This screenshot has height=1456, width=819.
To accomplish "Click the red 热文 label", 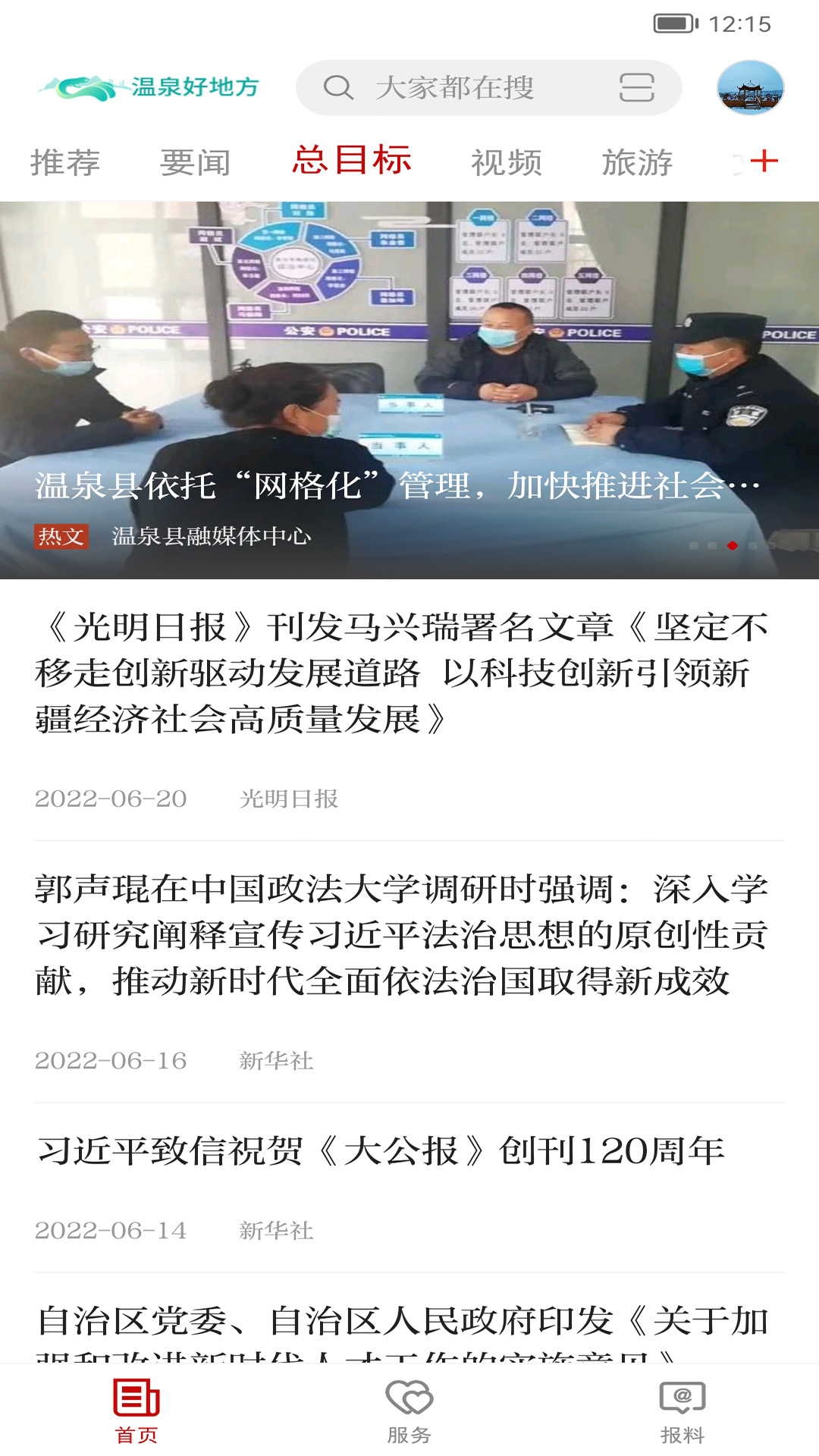I will pos(63,538).
